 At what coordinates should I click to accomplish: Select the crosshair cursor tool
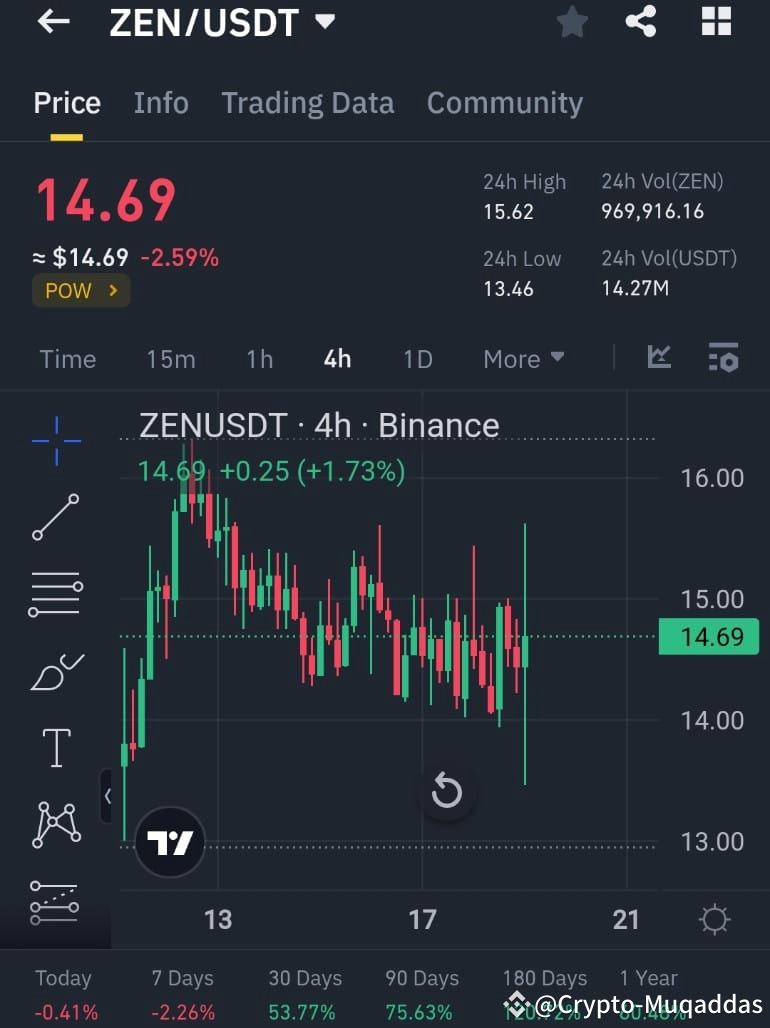(x=56, y=440)
